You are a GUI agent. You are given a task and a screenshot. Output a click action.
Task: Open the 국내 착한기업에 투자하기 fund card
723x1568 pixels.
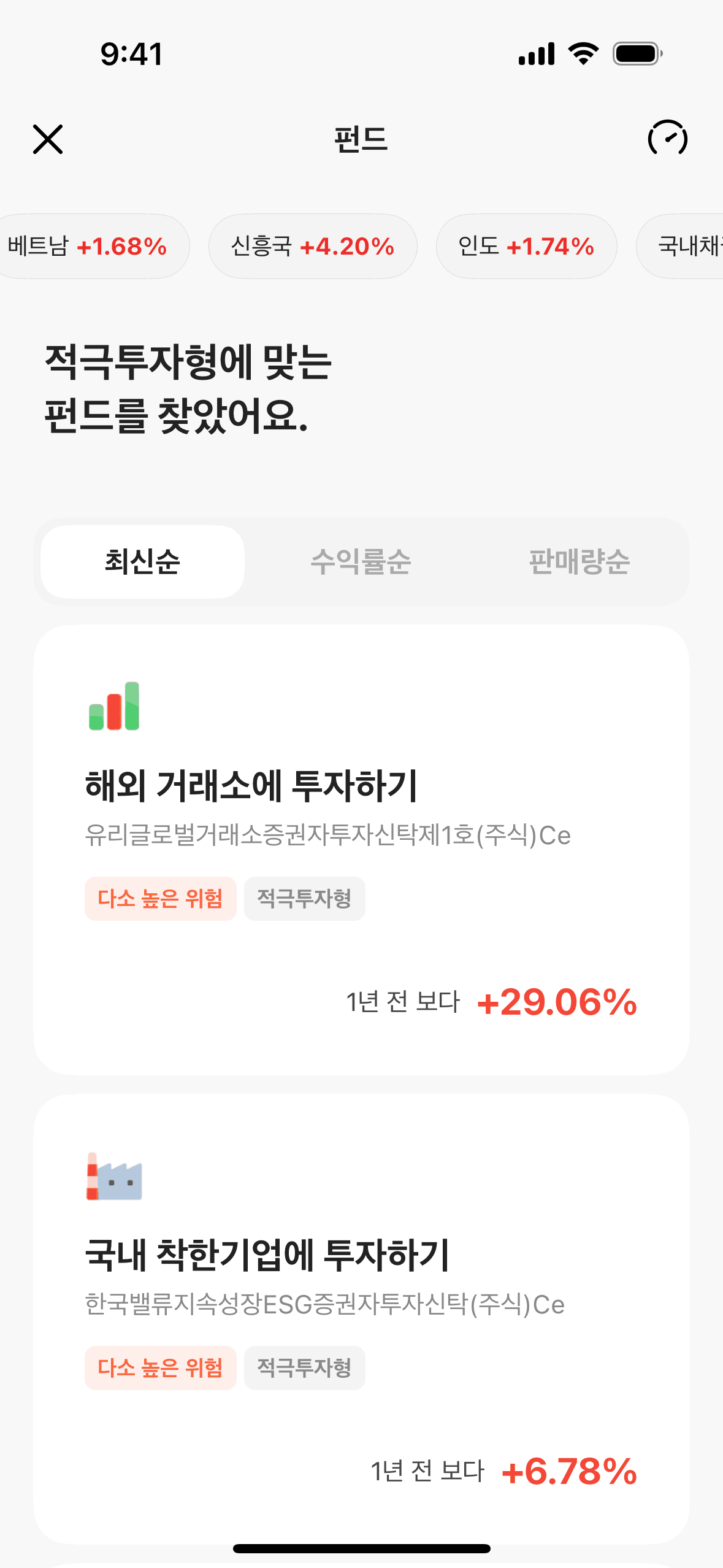(x=361, y=1318)
